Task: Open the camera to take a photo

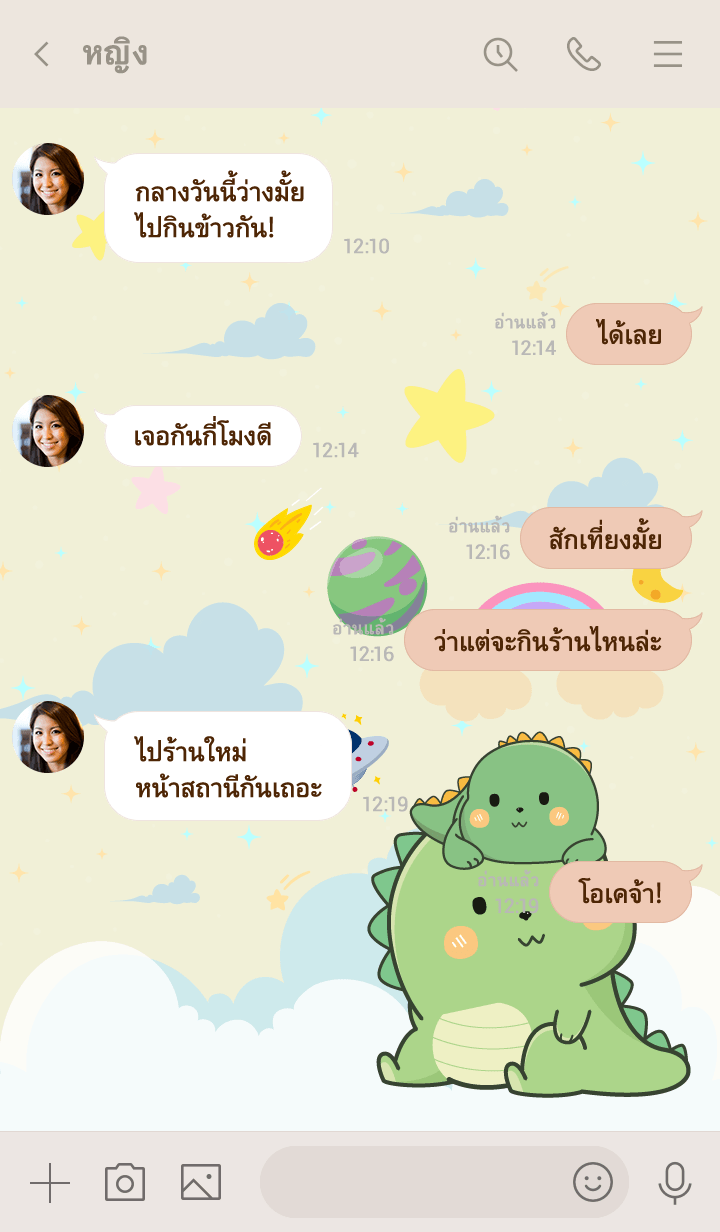Action: 125,1183
